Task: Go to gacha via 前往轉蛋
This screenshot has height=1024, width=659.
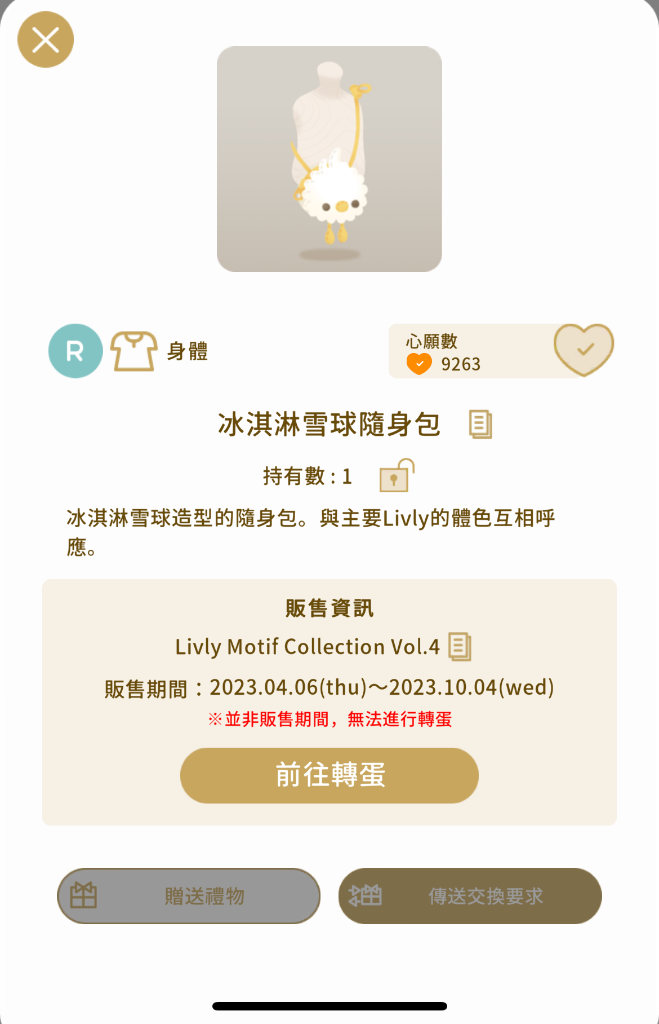Action: [329, 775]
